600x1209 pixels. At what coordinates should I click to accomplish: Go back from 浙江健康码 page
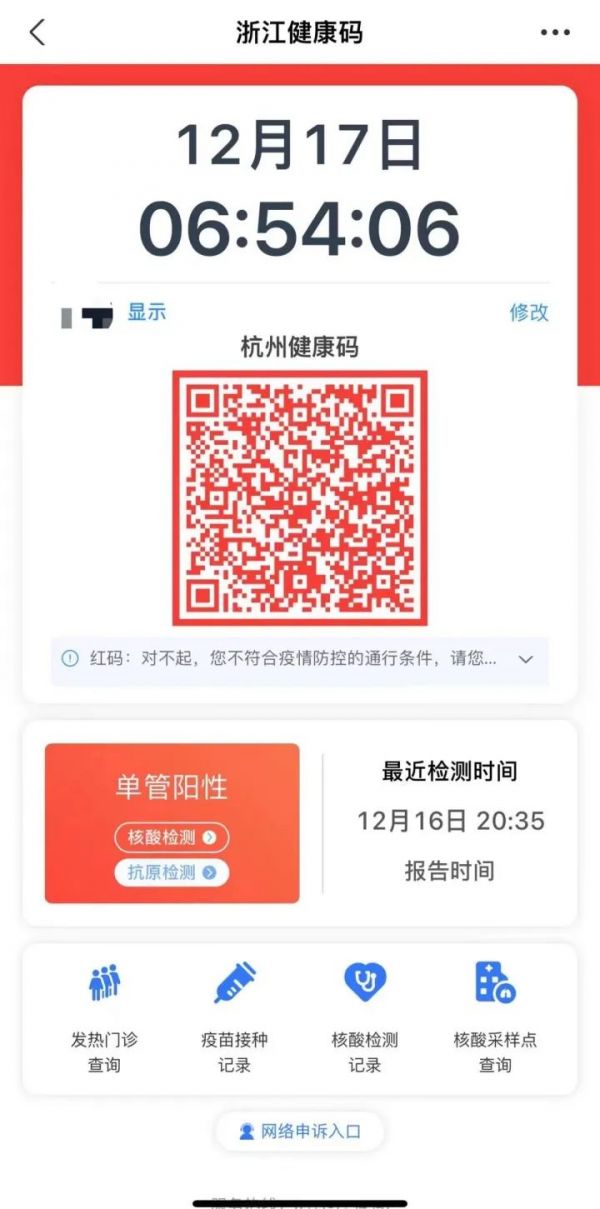pyautogui.click(x=37, y=32)
